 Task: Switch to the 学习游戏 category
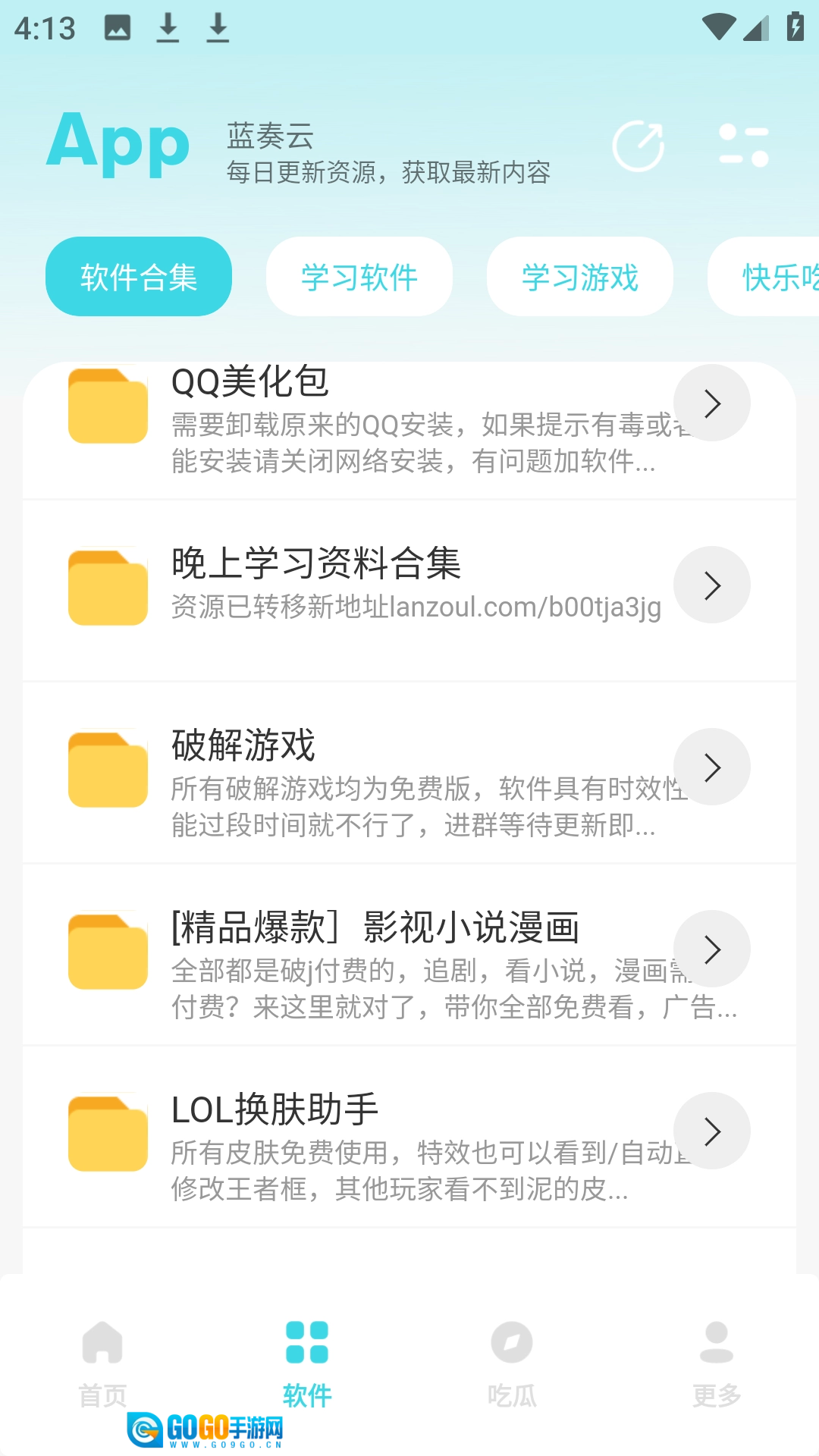pos(580,277)
